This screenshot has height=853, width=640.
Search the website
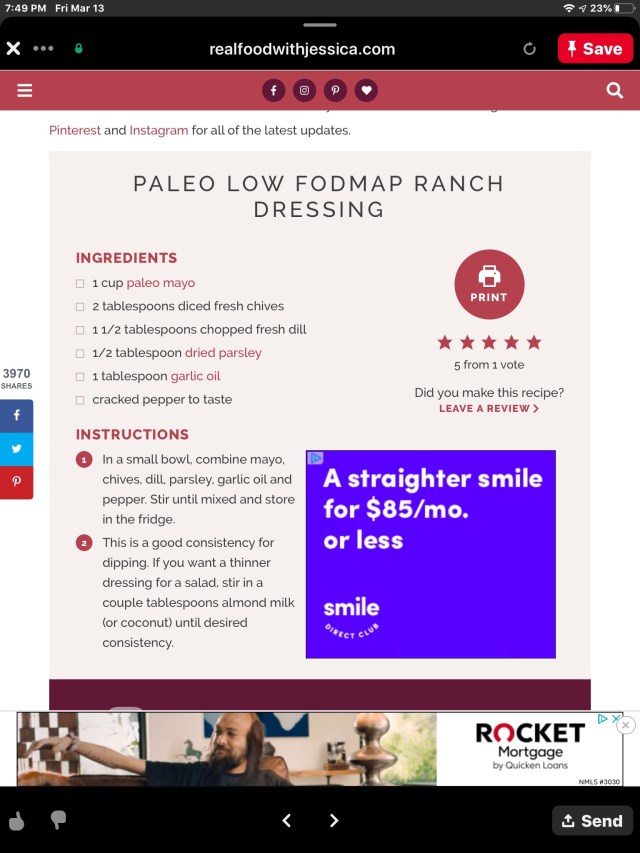pyautogui.click(x=615, y=90)
